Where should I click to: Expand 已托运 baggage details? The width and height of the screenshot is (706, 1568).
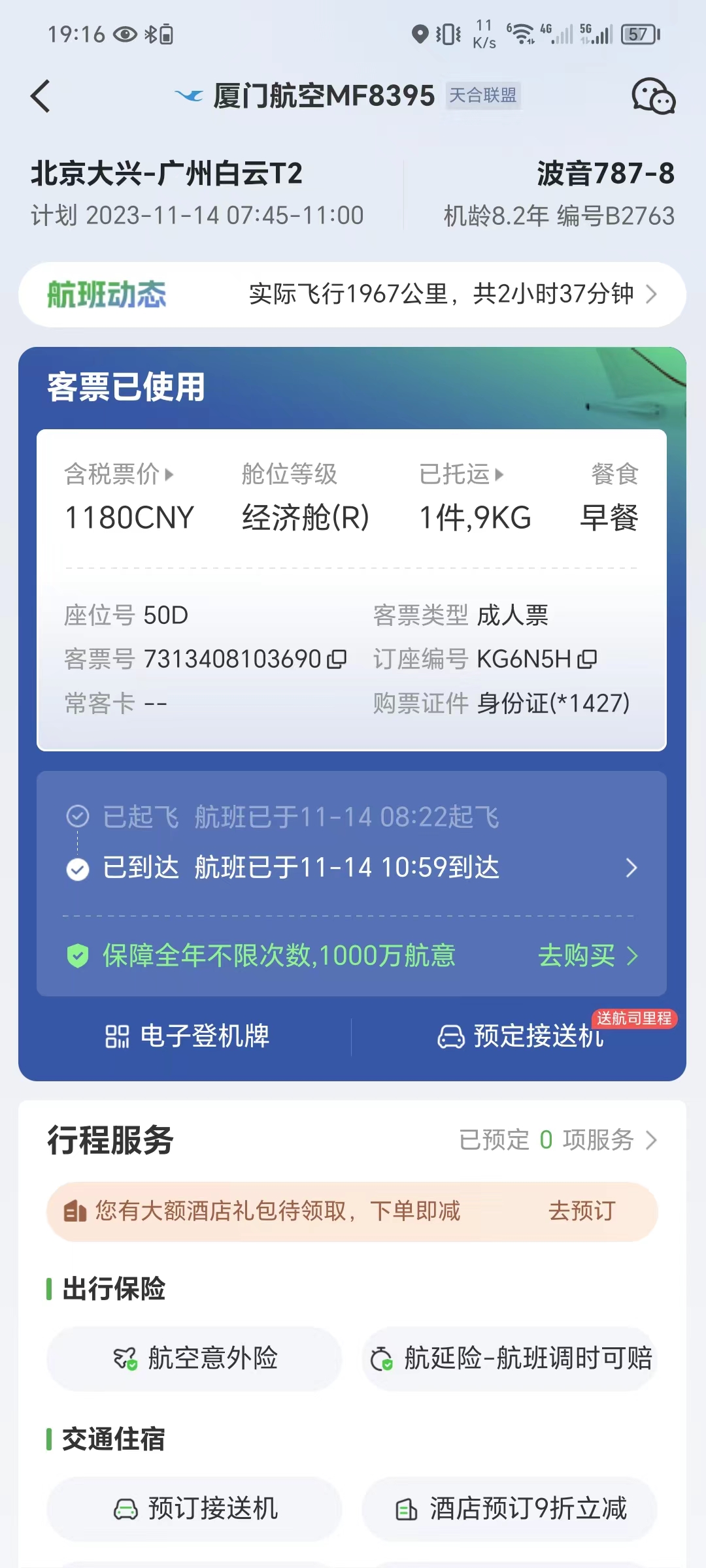tap(462, 474)
